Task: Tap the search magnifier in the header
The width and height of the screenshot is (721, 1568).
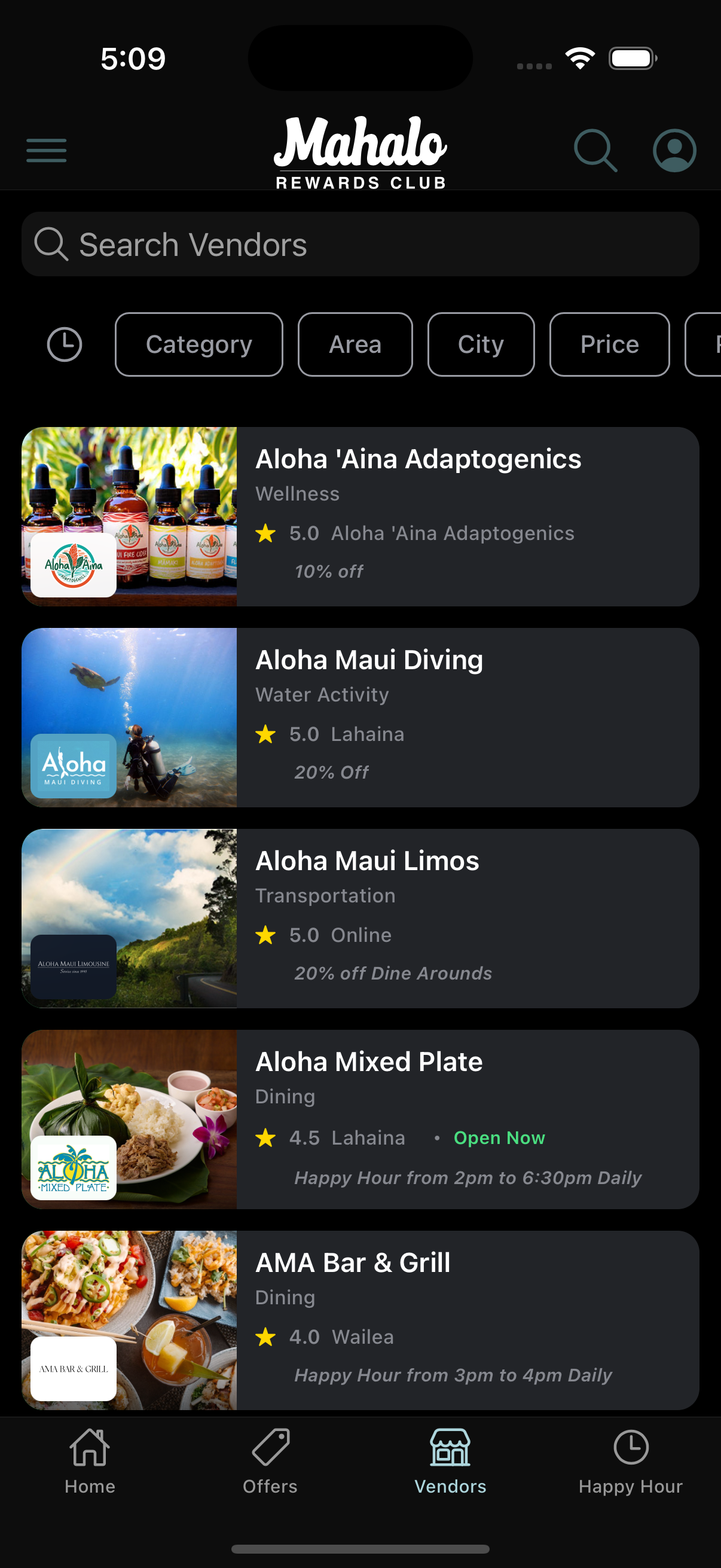Action: coord(595,150)
